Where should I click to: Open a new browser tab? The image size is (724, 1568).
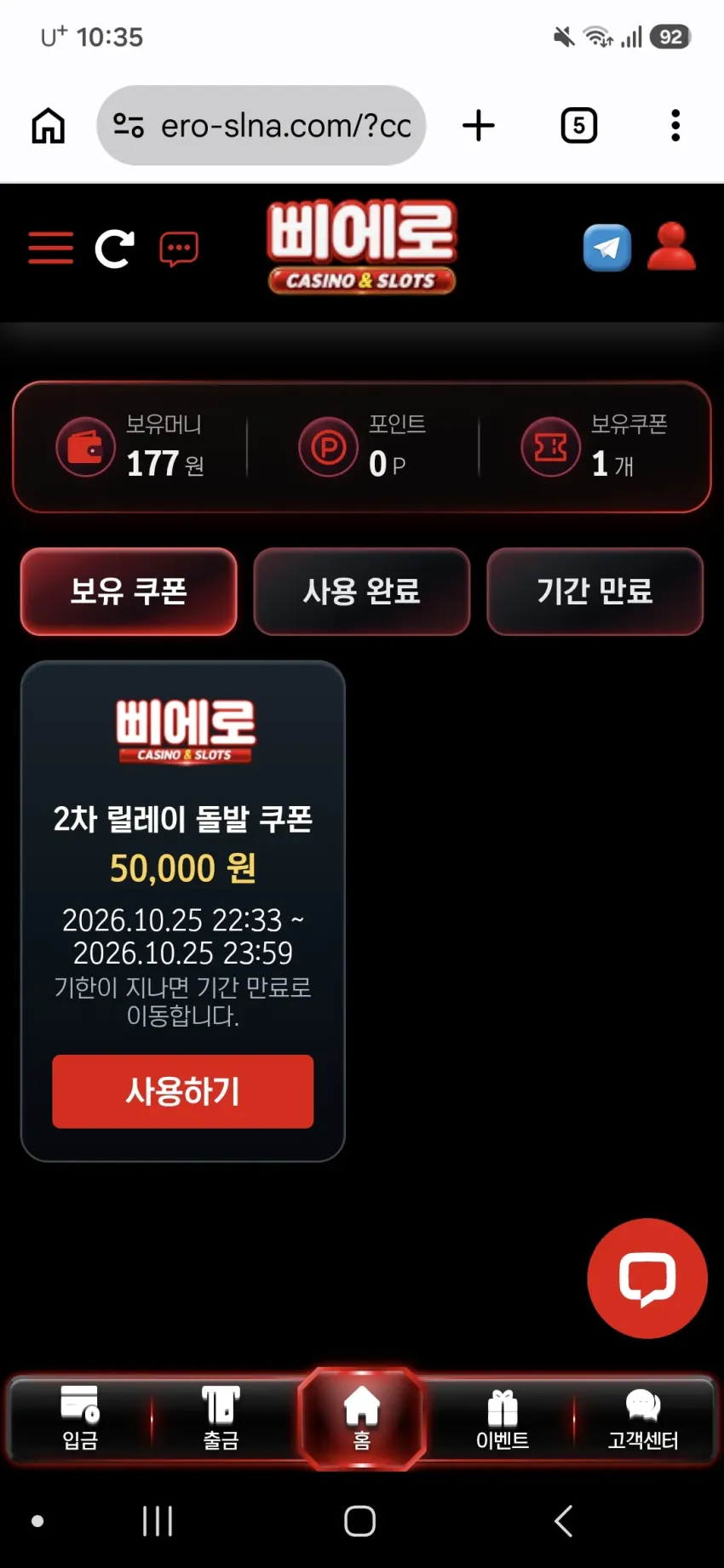tap(479, 126)
